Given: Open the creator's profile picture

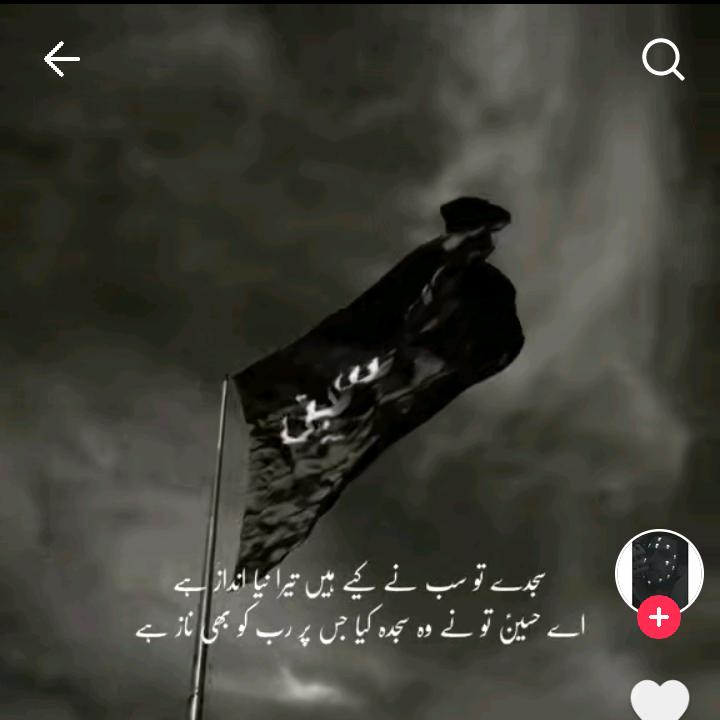Looking at the screenshot, I should [659, 571].
